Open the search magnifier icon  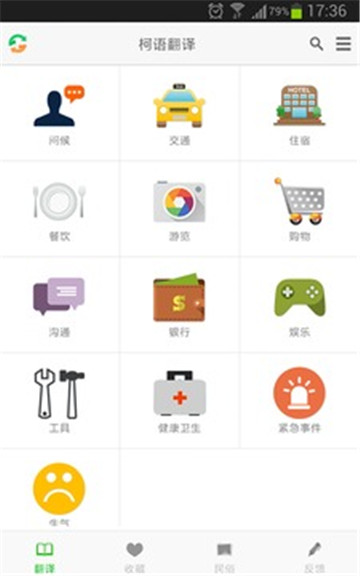click(x=316, y=44)
